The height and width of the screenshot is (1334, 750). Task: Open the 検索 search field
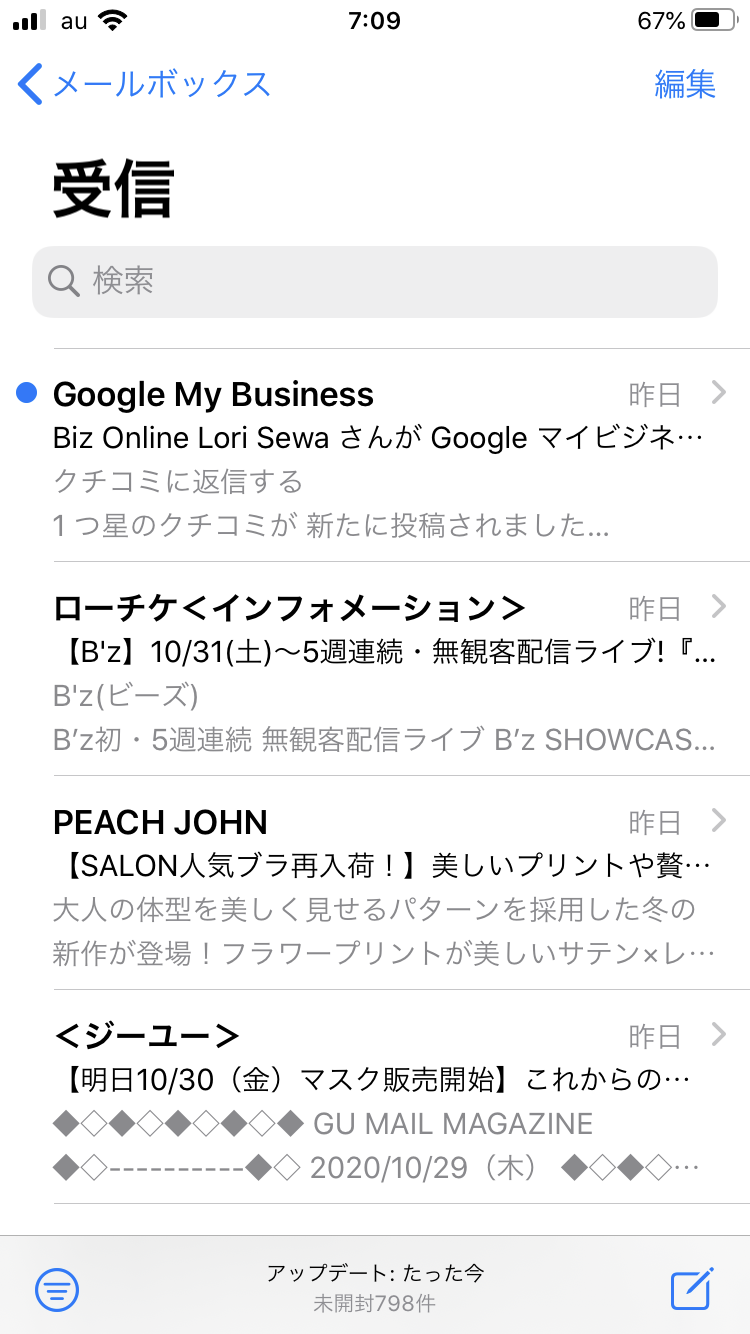[375, 281]
